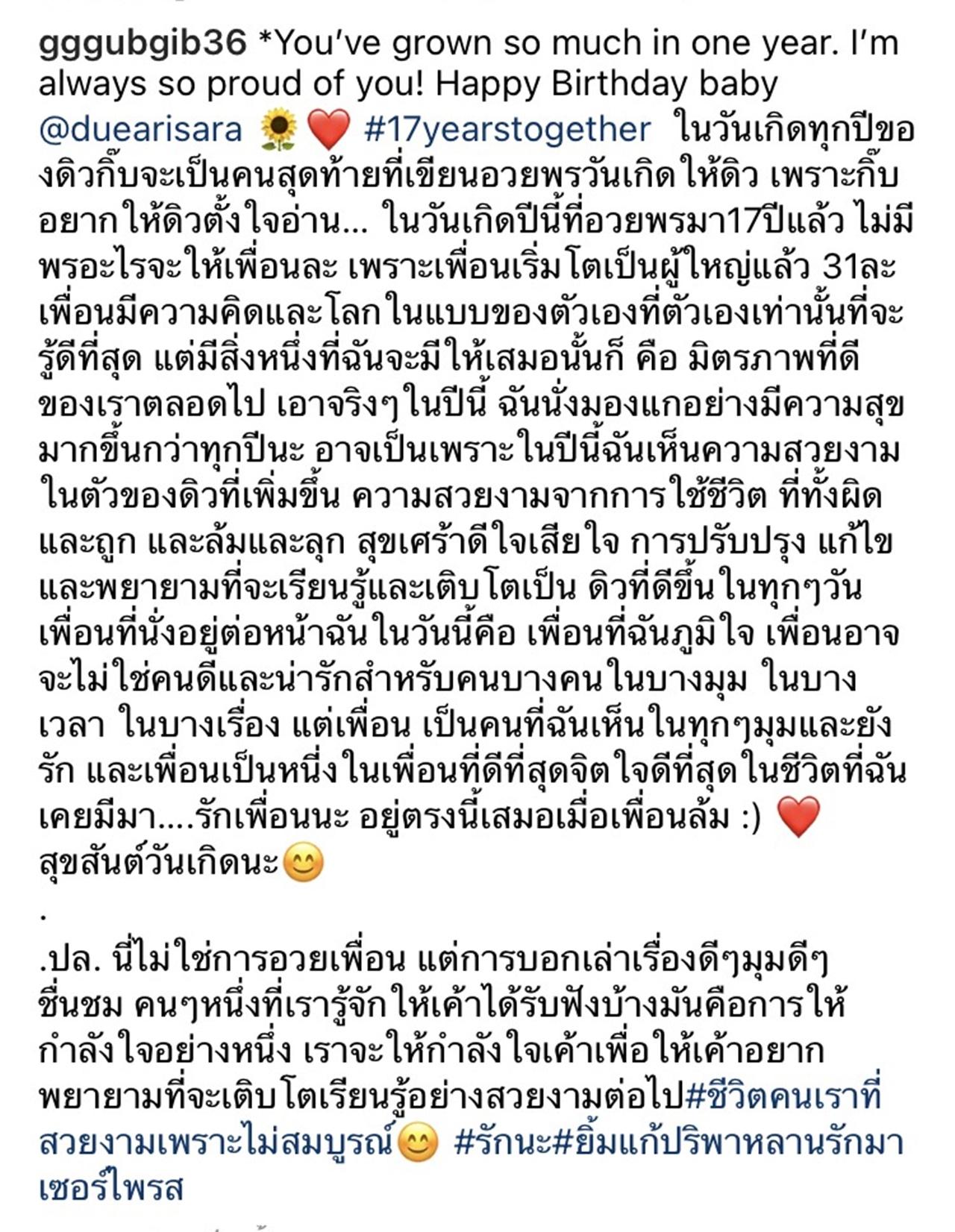This screenshot has width=955, height=1232.
Task: Open the @duearisara mention
Action: (x=140, y=130)
